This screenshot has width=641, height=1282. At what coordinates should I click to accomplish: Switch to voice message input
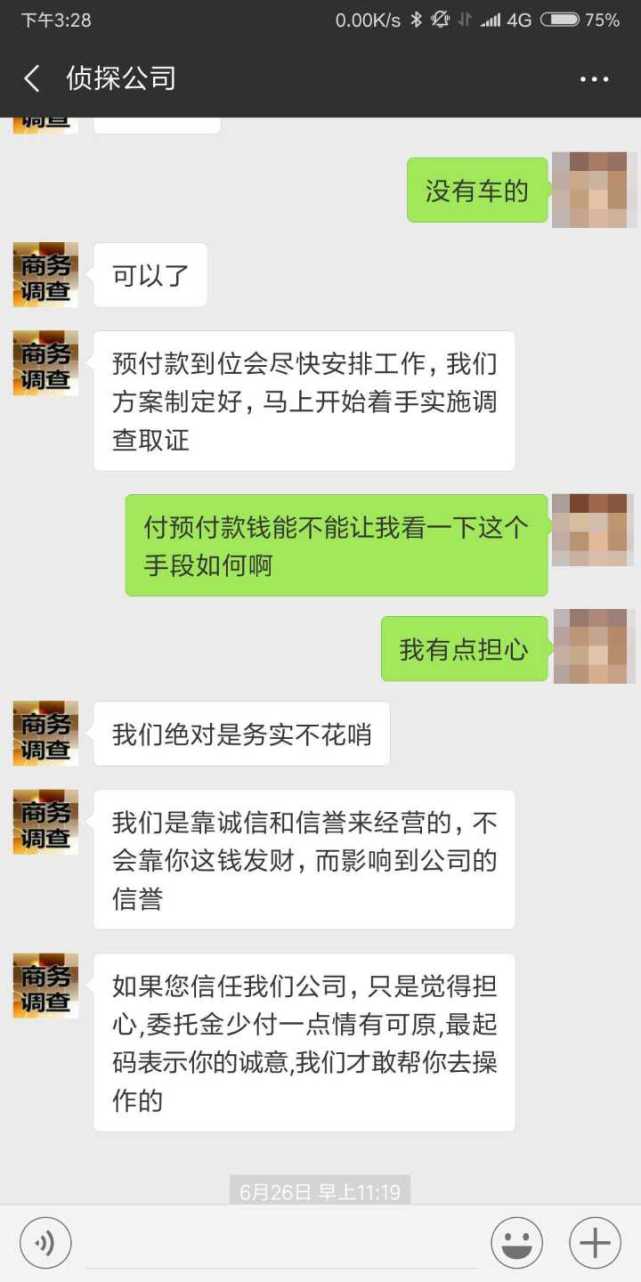click(45, 1243)
